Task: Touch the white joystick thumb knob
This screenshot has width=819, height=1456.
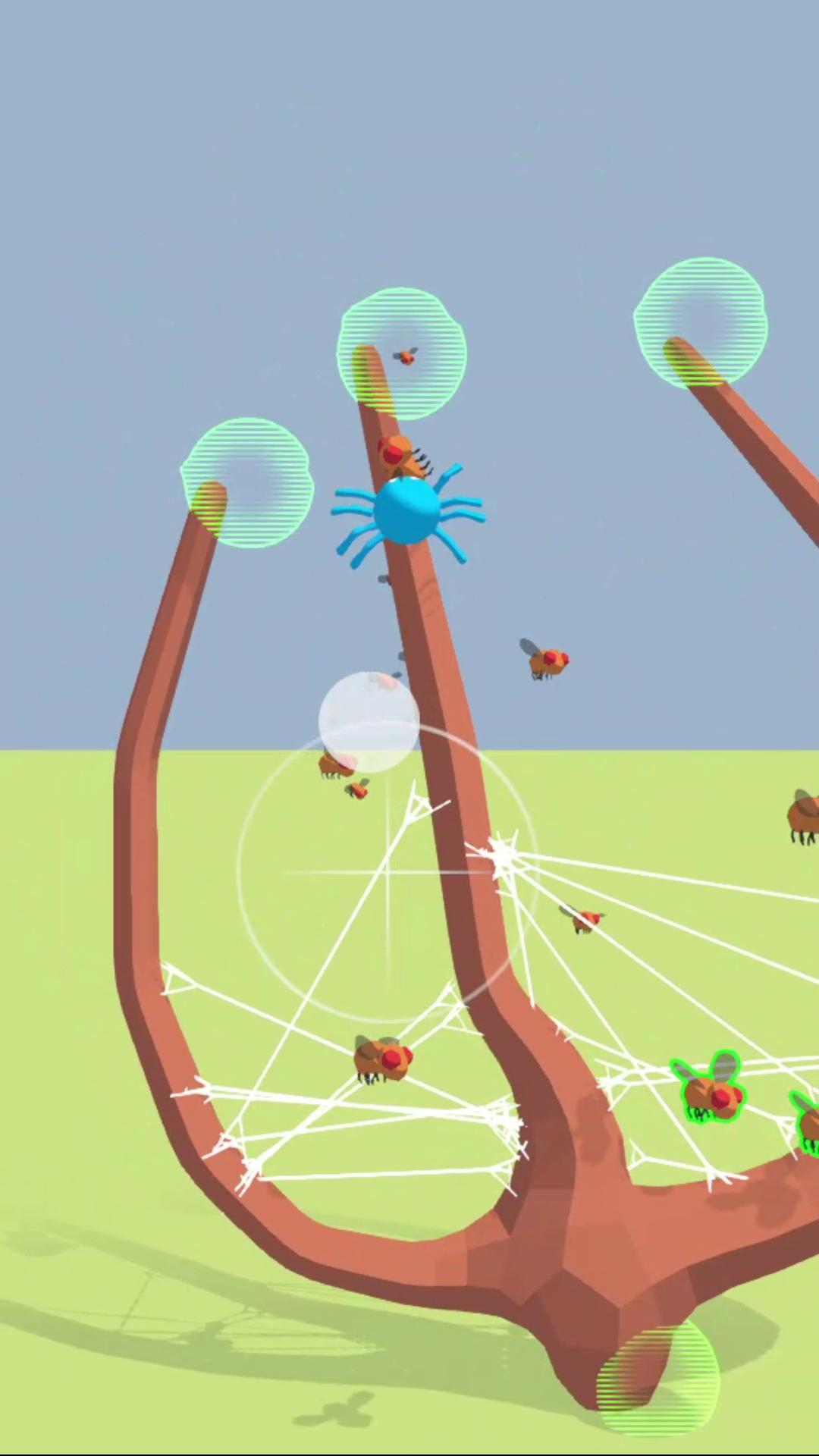Action: pyautogui.click(x=369, y=721)
